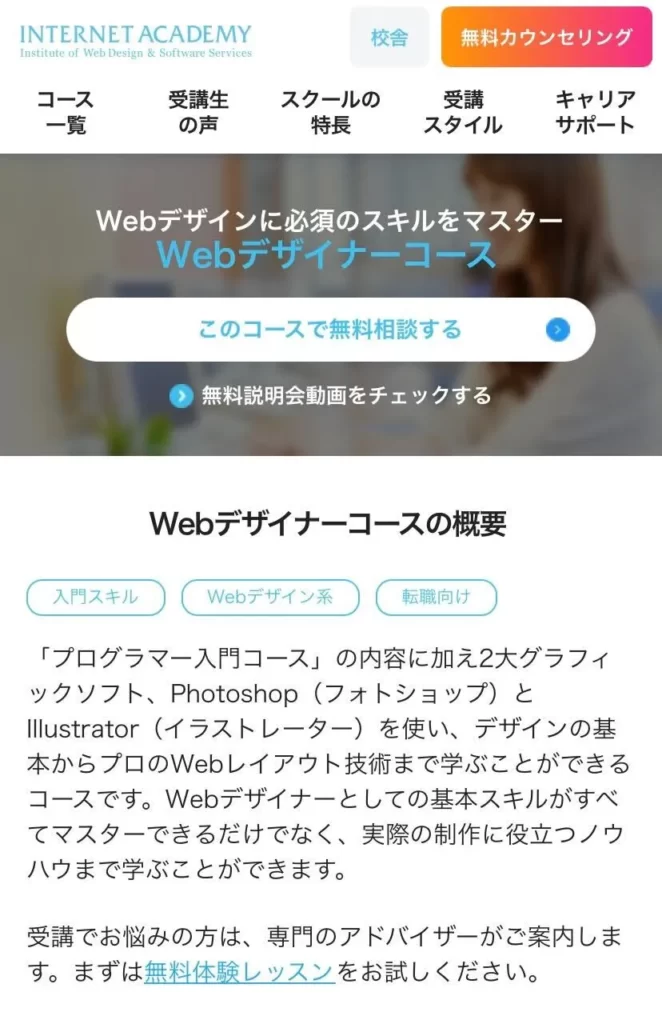Tap the Internet Academy logo to go home

click(x=136, y=39)
